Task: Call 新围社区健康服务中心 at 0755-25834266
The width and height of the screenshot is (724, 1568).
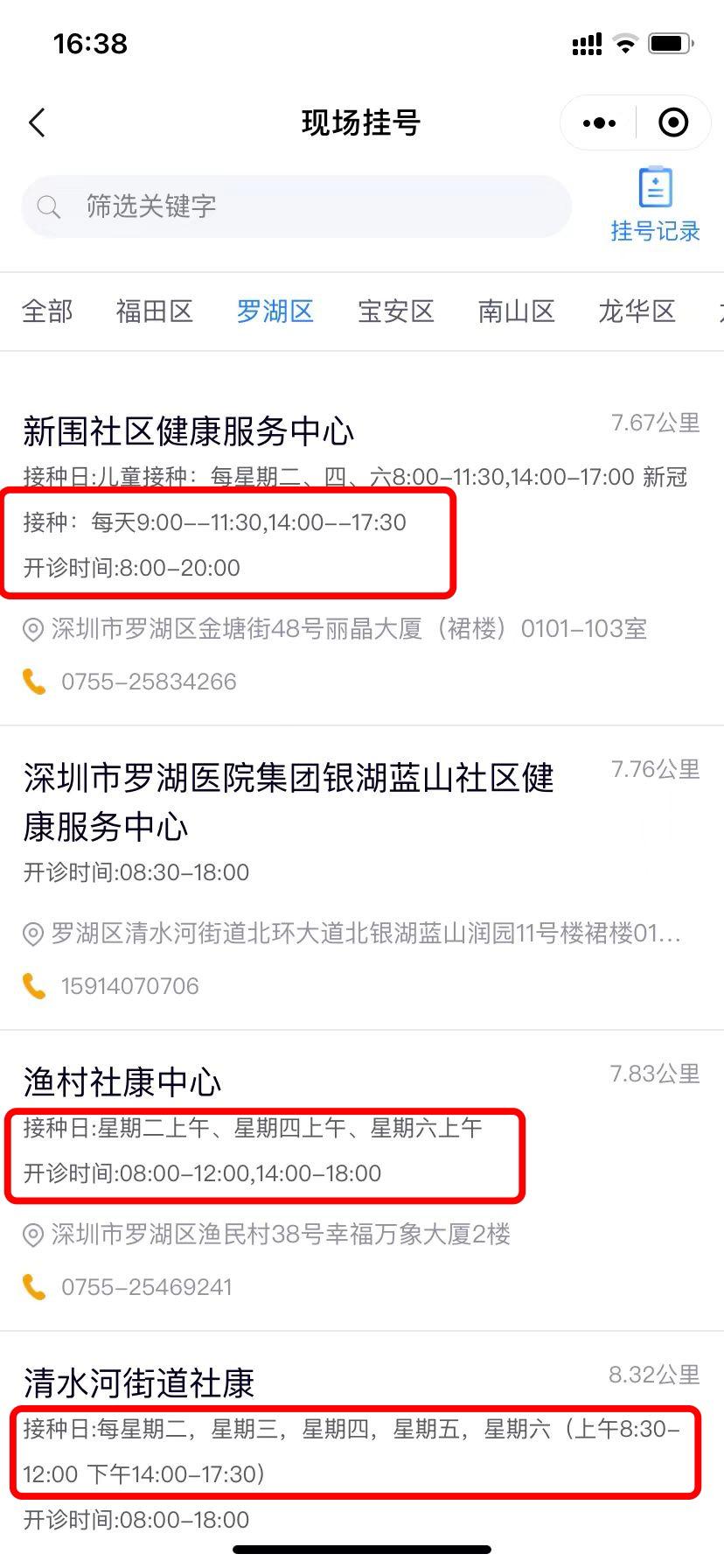Action: point(149,682)
